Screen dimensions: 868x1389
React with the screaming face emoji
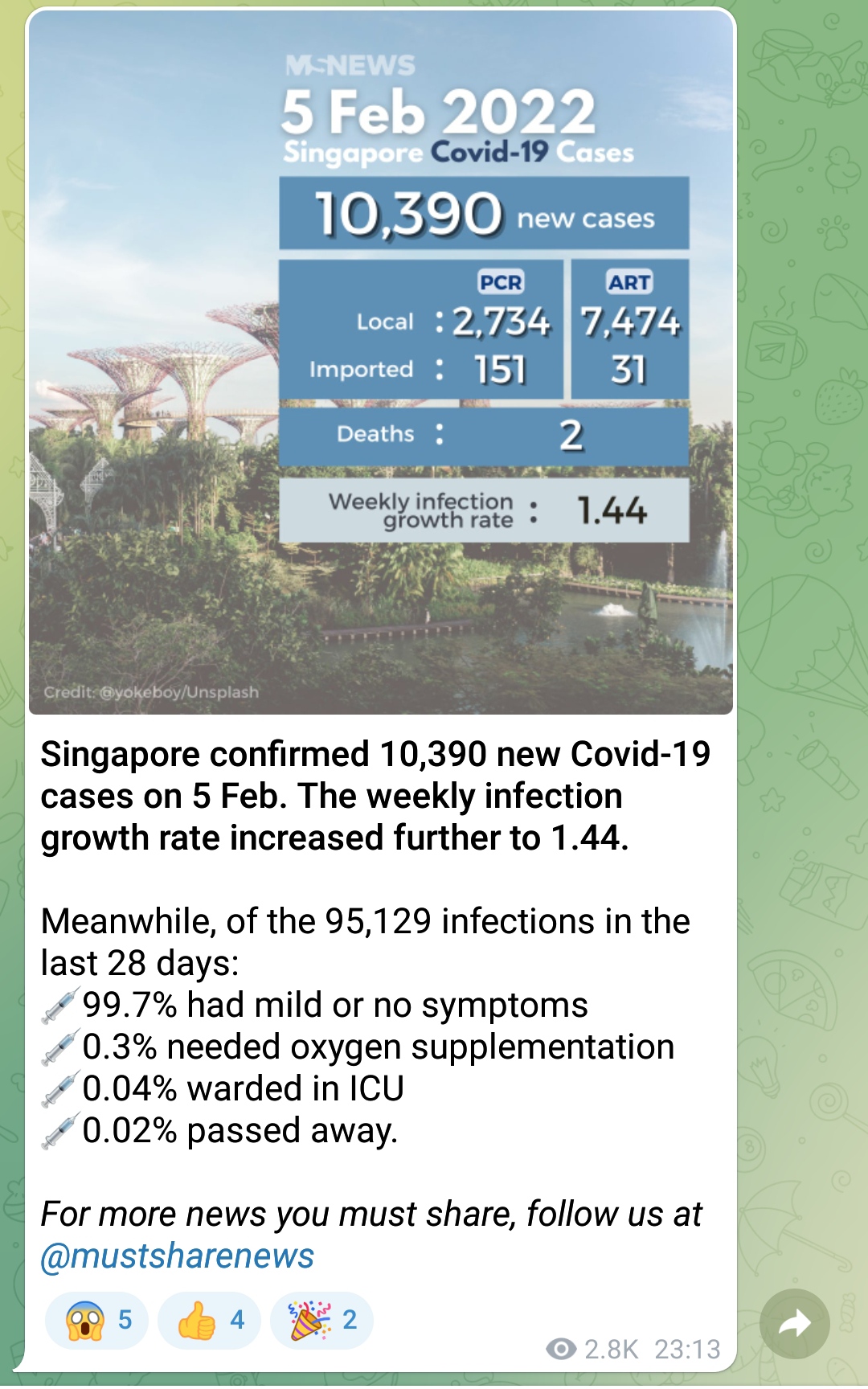96,1321
